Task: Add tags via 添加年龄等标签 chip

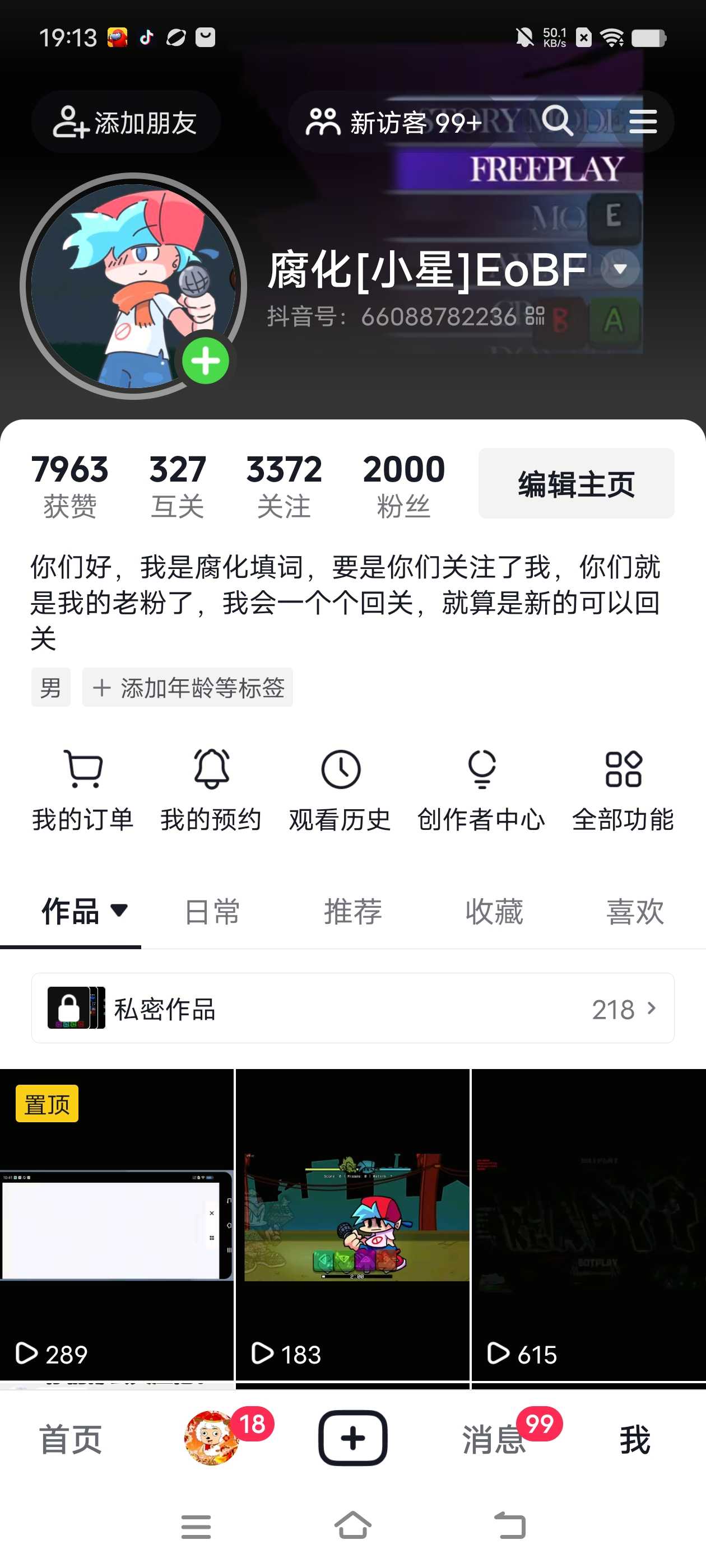Action: pos(188,688)
